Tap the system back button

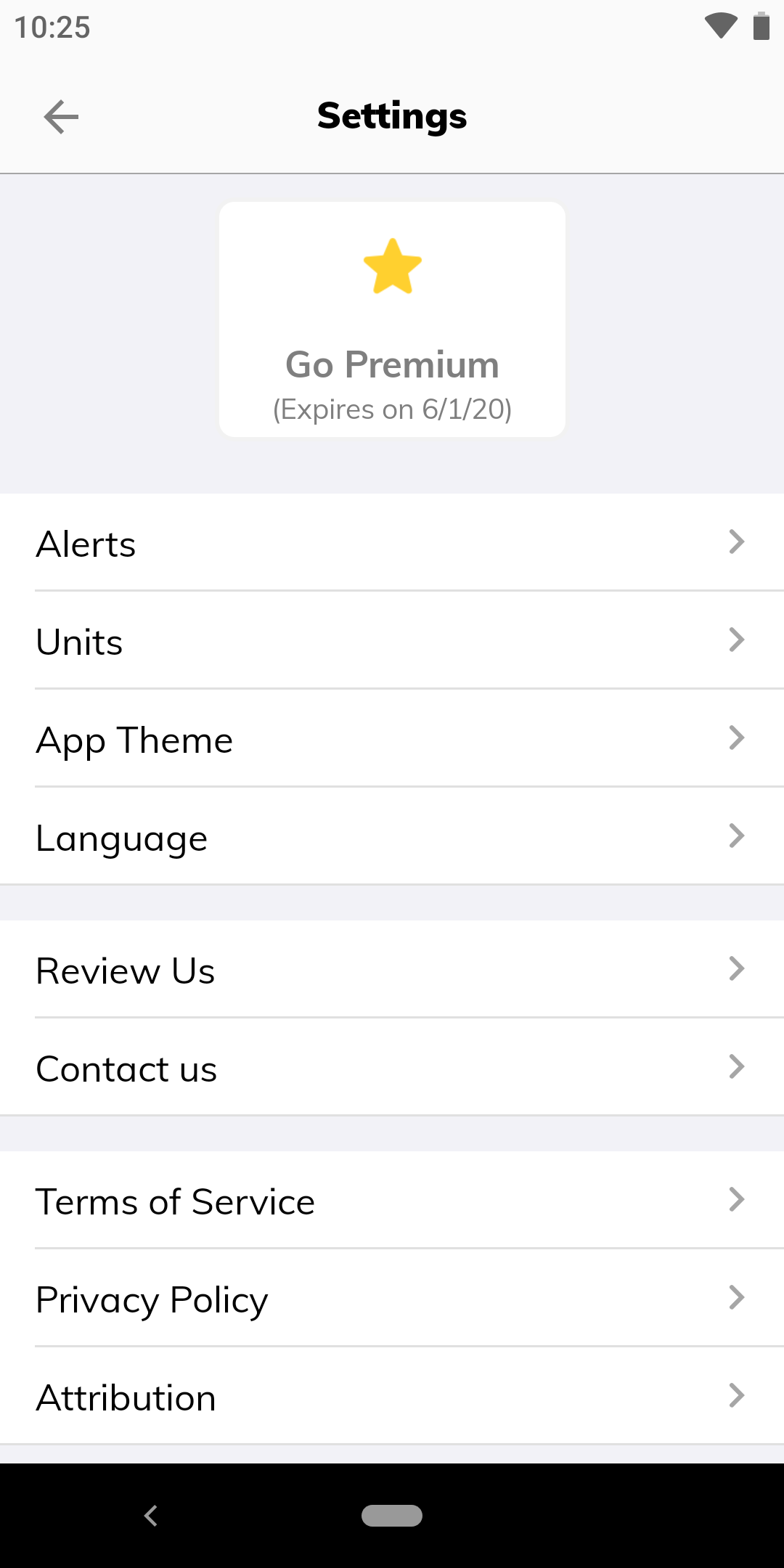(151, 1516)
